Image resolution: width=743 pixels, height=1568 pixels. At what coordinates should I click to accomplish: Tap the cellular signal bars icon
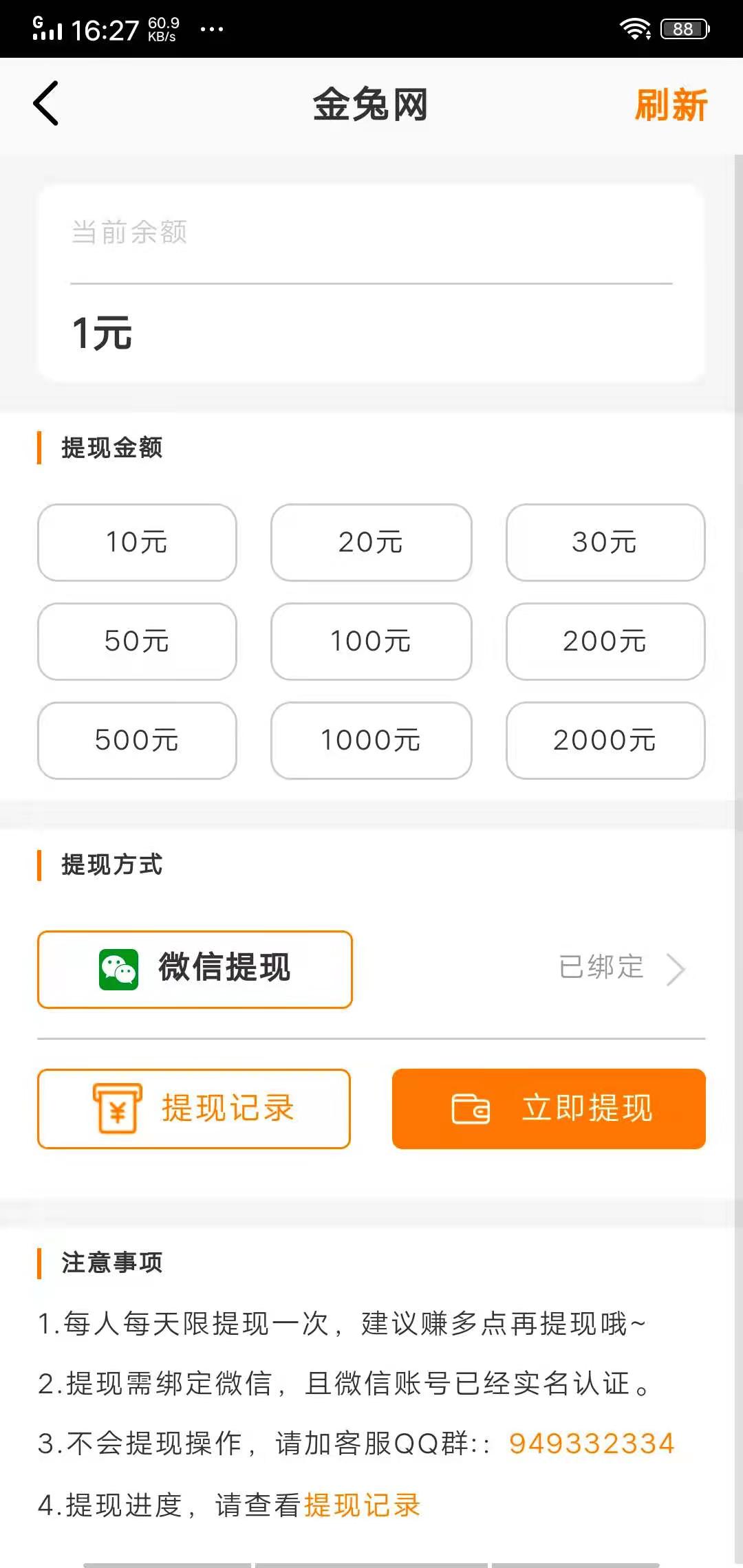[47, 28]
